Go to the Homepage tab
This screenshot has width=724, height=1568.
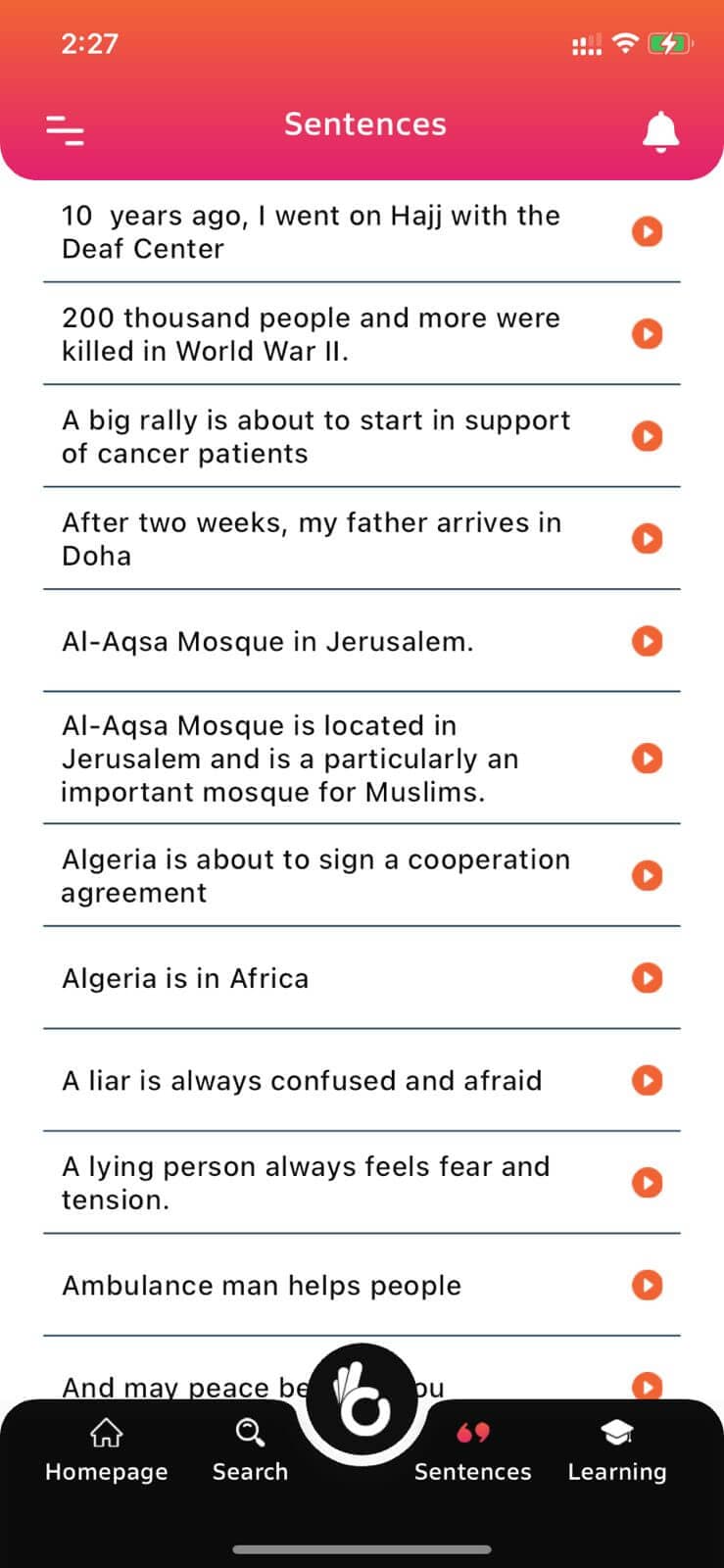coord(106,1450)
